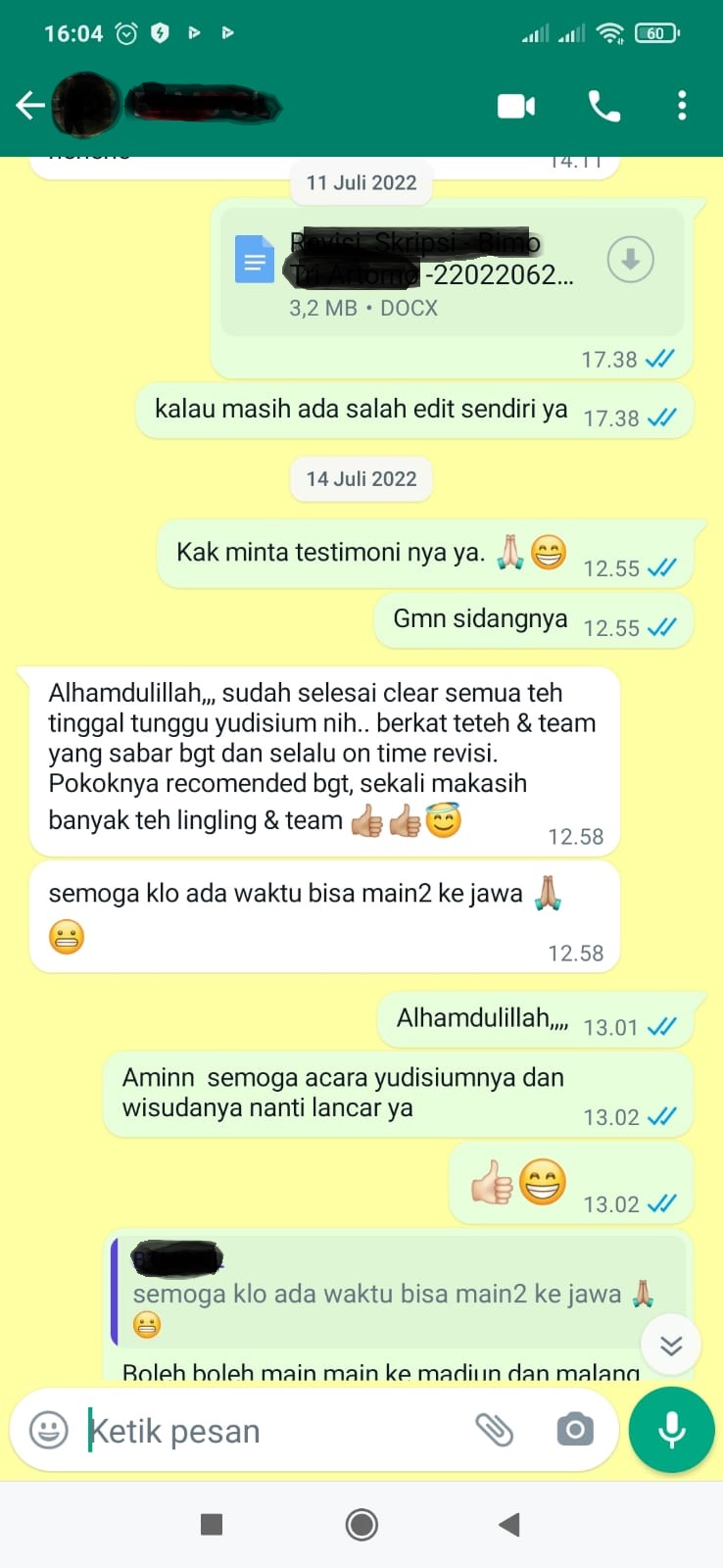Viewport: 723px width, 1568px height.
Task: Start a voice call
Action: [x=603, y=105]
